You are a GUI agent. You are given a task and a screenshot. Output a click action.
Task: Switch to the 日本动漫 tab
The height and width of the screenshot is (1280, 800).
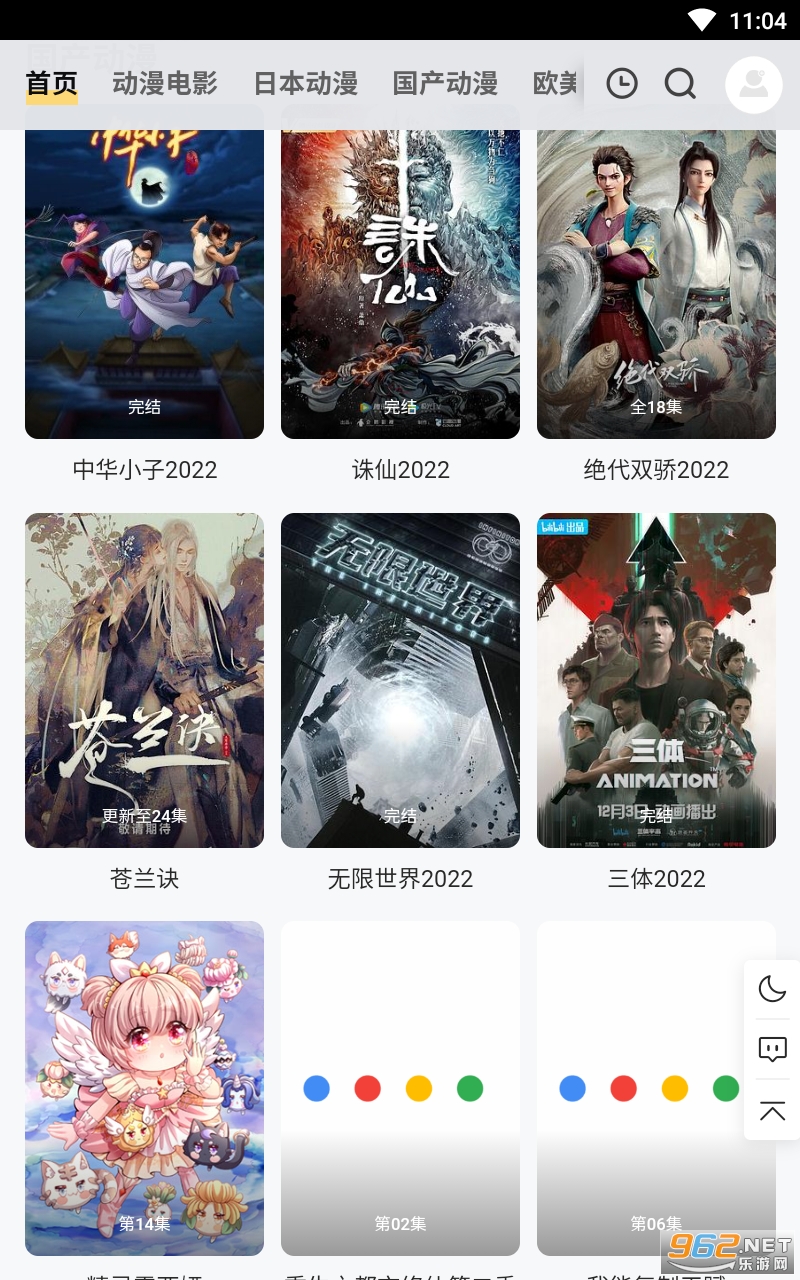point(305,84)
